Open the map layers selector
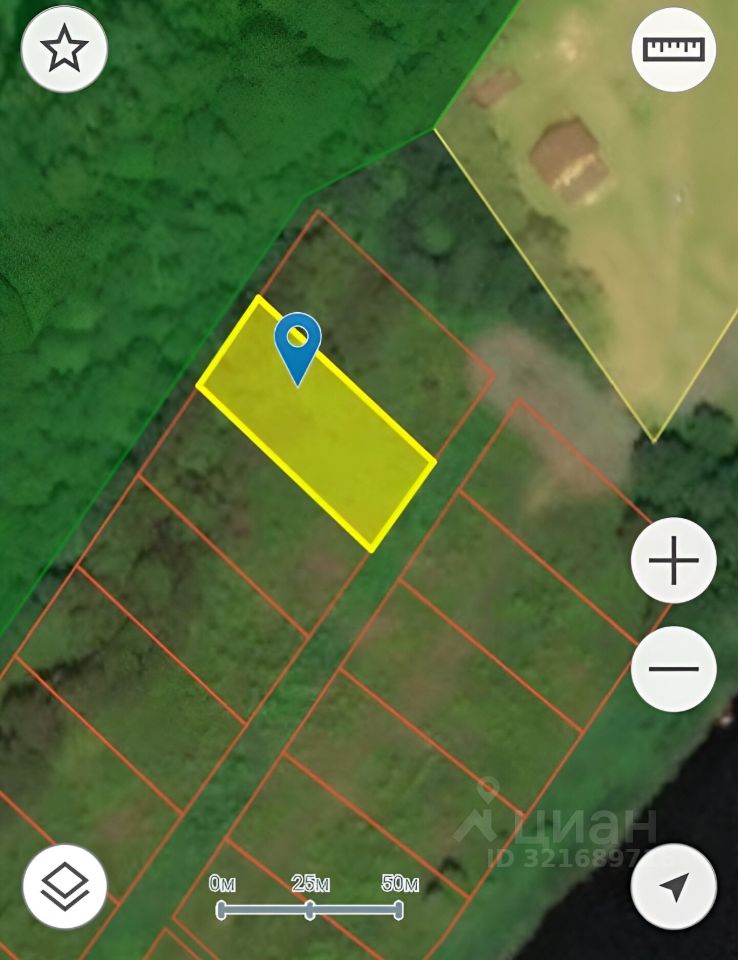This screenshot has width=738, height=960. tap(64, 886)
